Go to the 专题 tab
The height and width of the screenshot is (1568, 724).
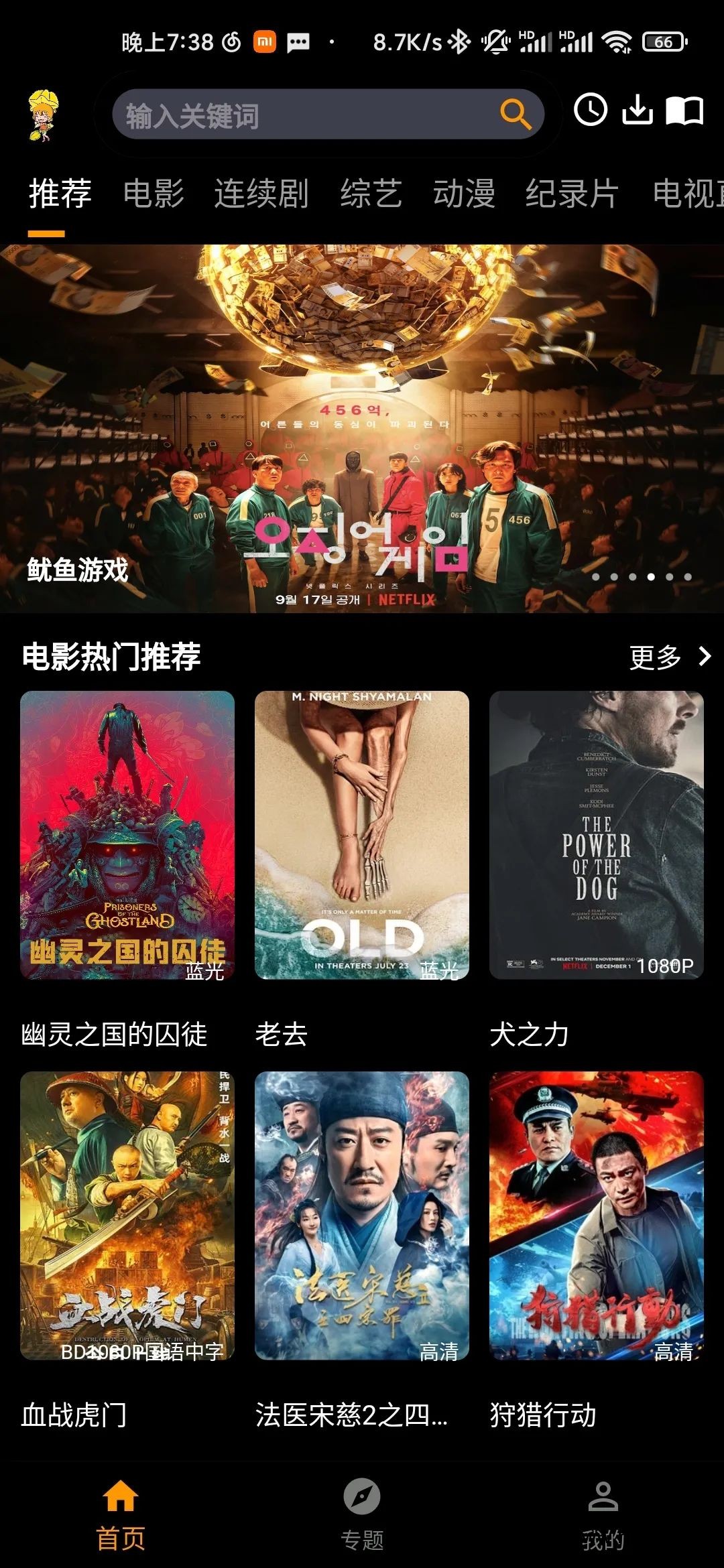[362, 1516]
